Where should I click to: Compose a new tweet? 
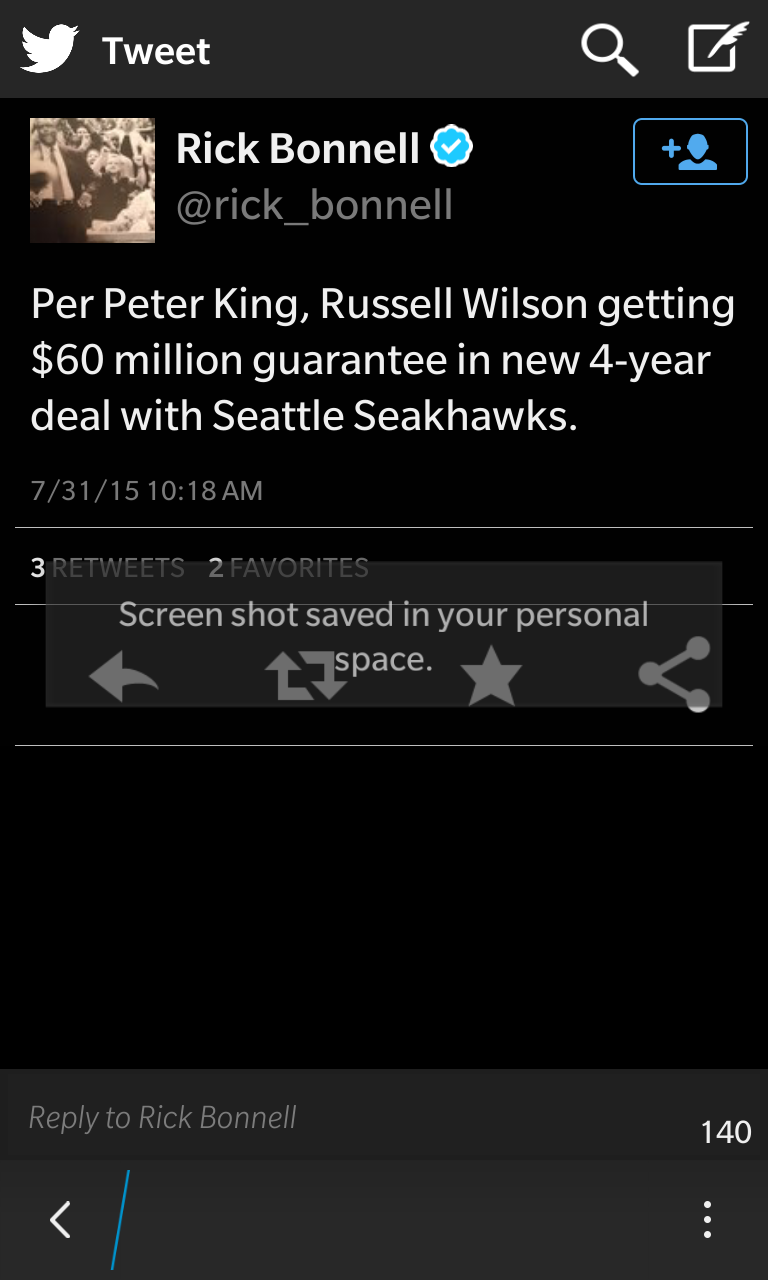(x=717, y=48)
